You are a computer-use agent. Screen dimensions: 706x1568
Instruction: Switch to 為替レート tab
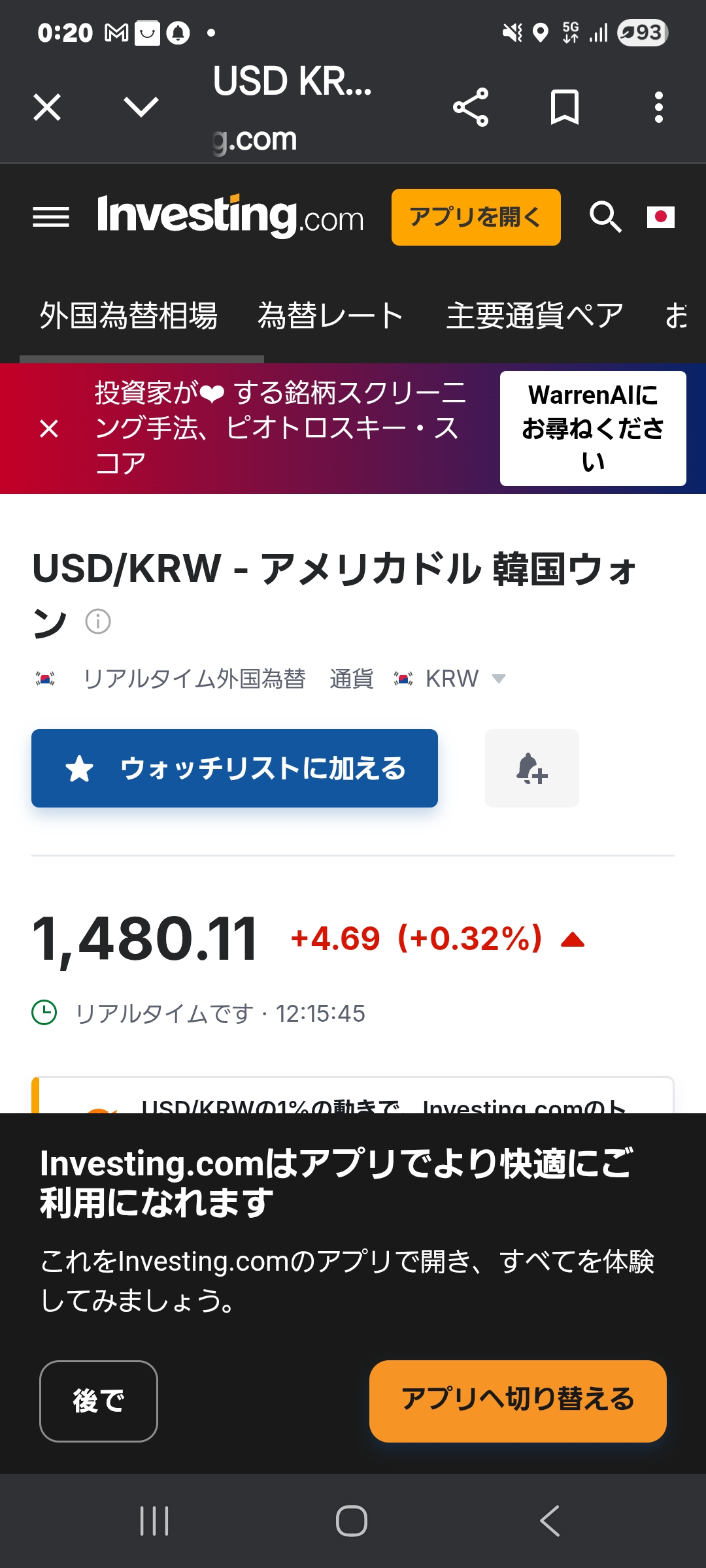point(330,316)
